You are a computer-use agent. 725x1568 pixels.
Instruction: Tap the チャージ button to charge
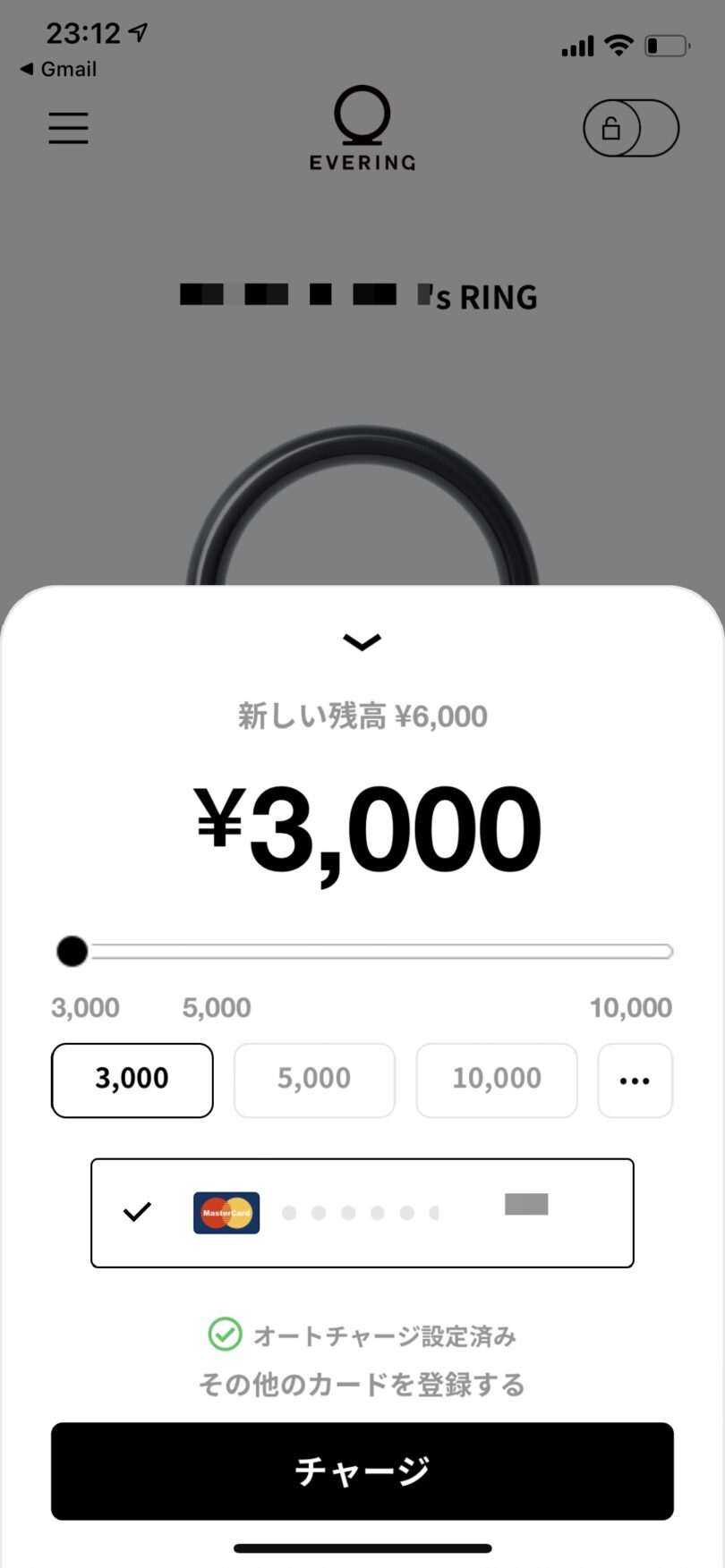point(362,1471)
